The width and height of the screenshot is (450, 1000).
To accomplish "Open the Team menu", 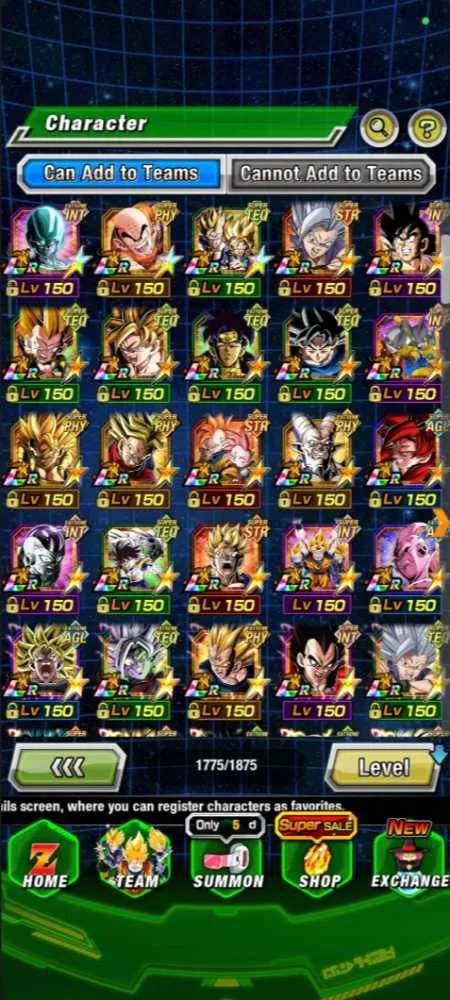I will coord(134,860).
